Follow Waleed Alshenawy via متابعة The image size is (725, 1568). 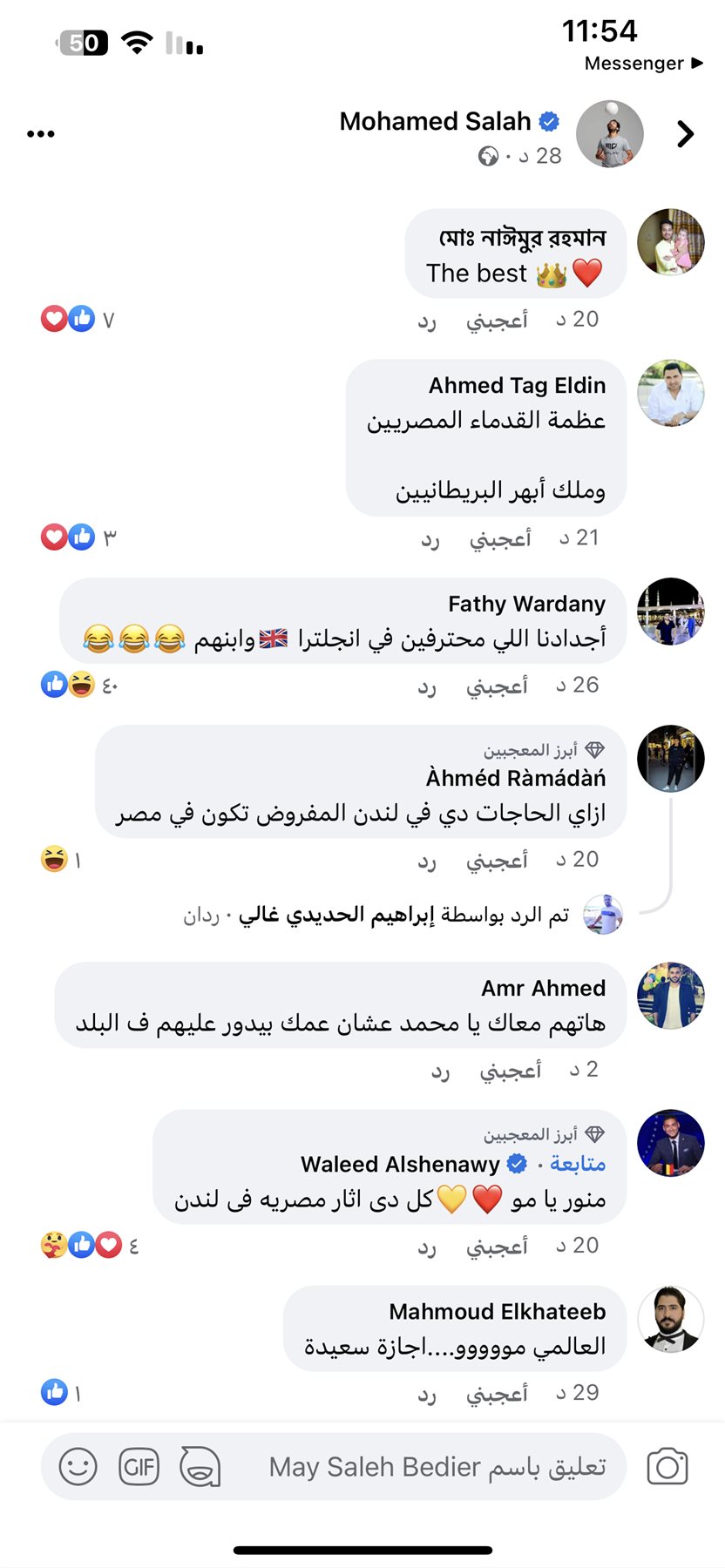coord(577,1164)
